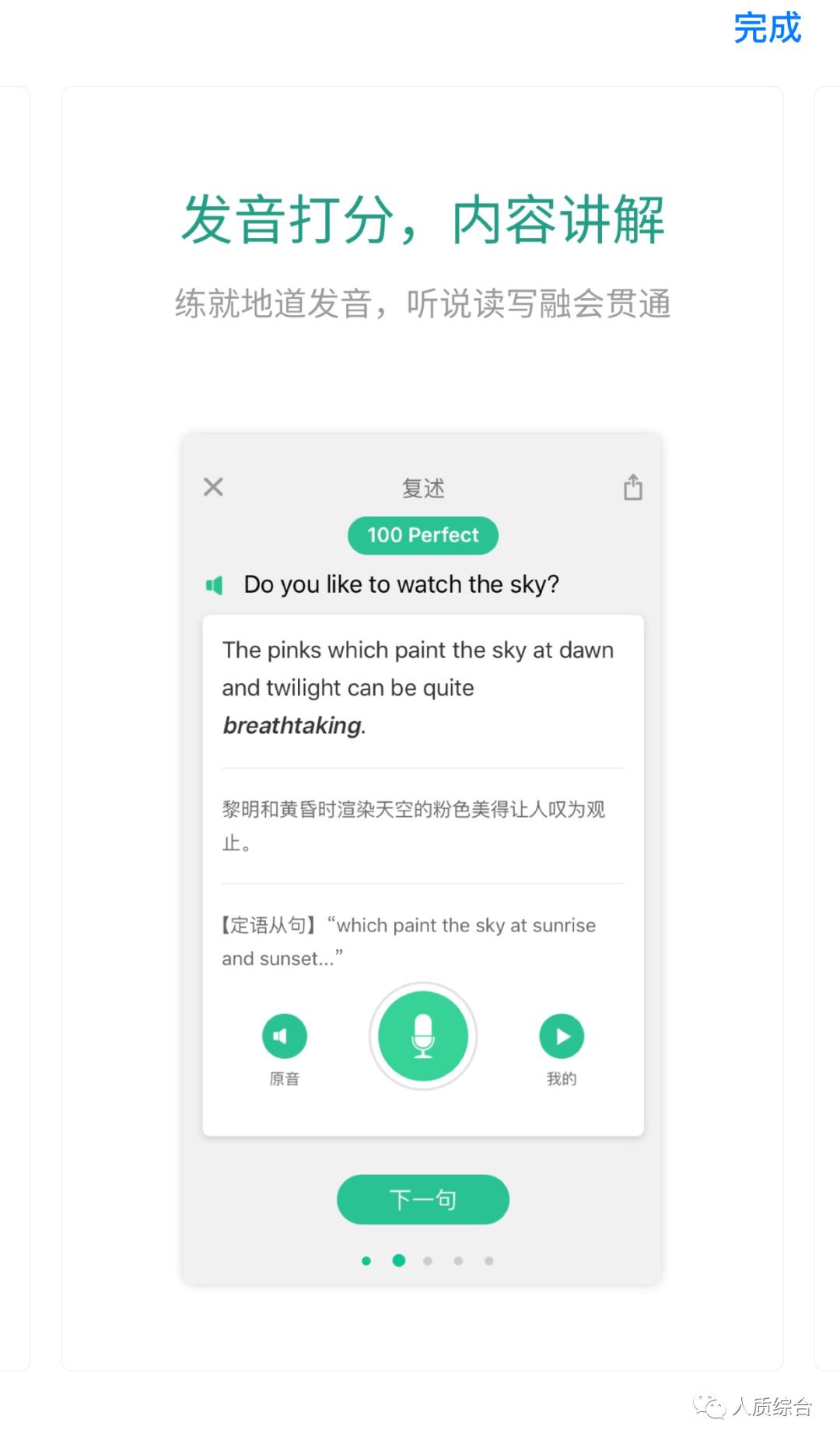Tap the green 100 Perfect progress pill
840x1444 pixels.
[422, 535]
